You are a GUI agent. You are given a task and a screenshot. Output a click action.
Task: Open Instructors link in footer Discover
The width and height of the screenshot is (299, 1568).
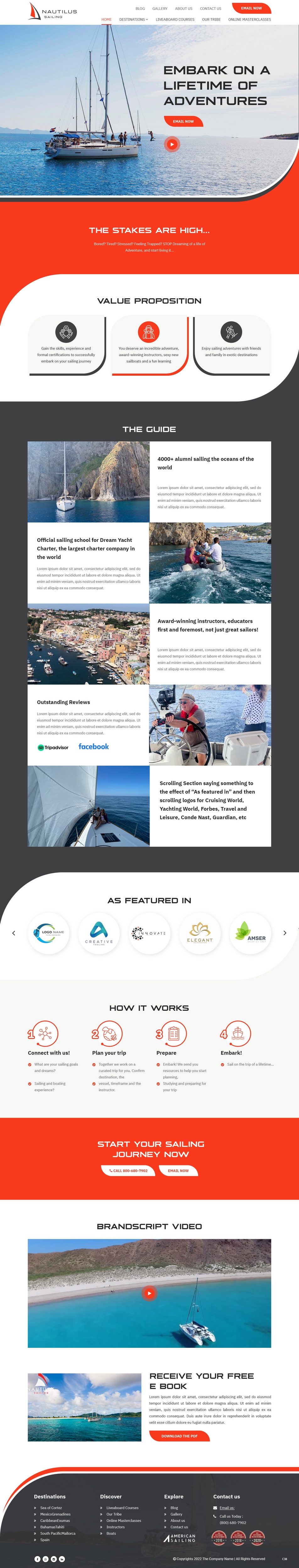(115, 1527)
